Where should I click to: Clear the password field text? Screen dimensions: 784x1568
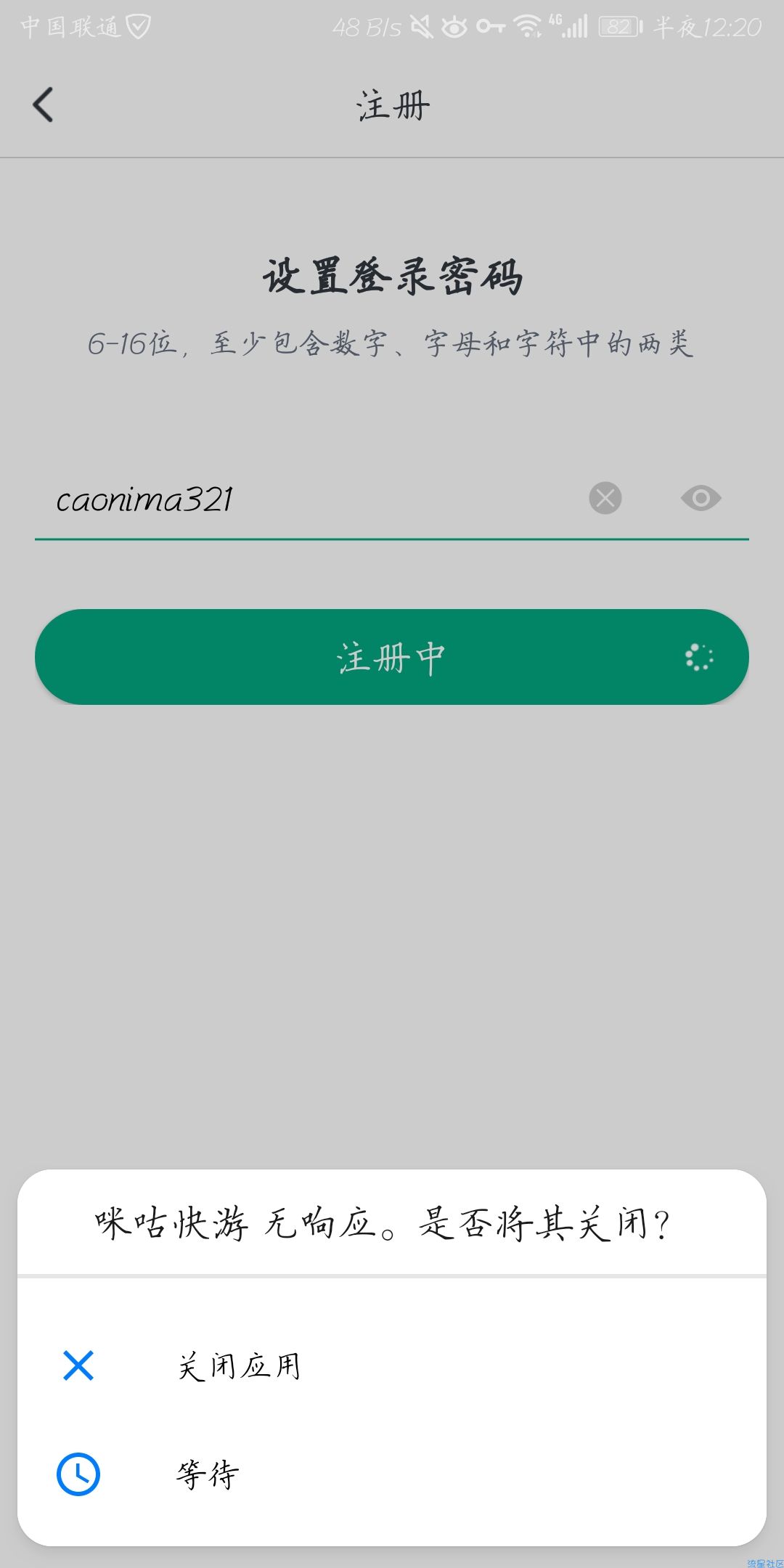(x=605, y=498)
